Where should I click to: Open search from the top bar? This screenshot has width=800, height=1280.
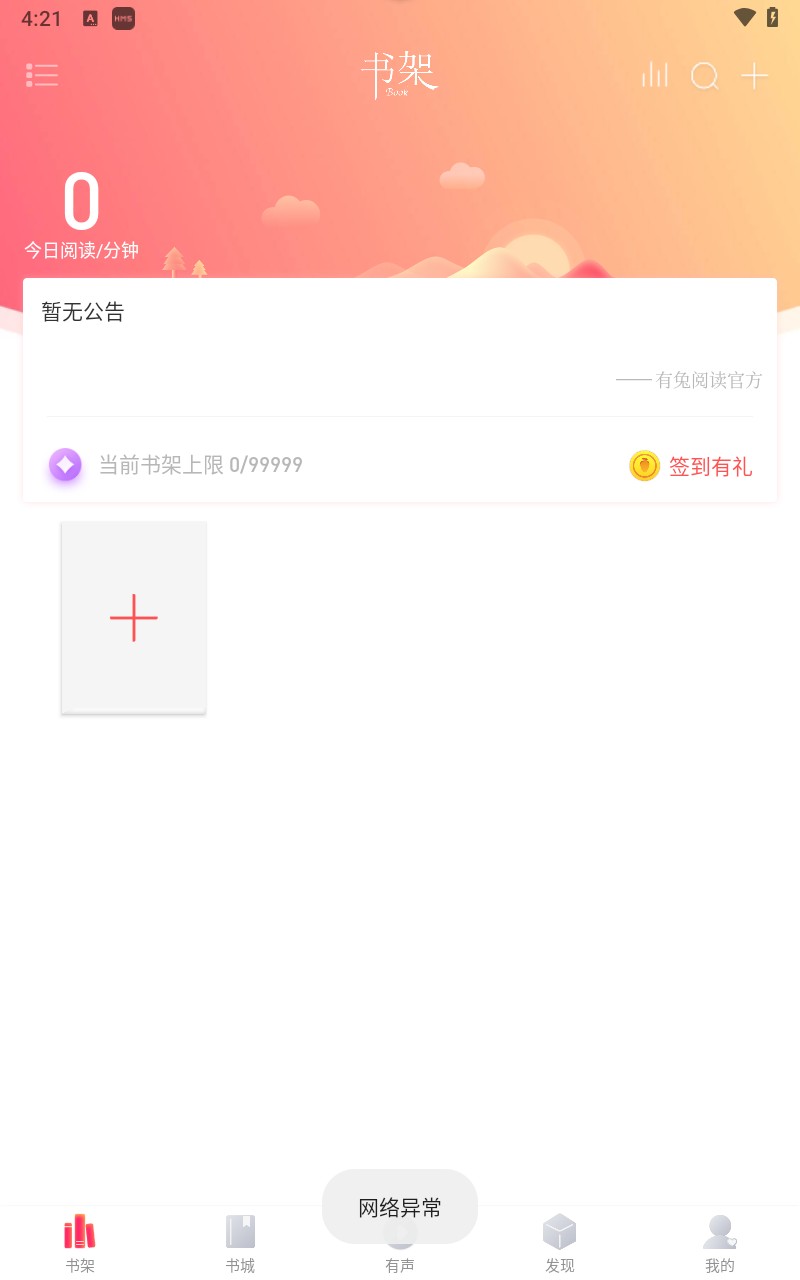(705, 75)
